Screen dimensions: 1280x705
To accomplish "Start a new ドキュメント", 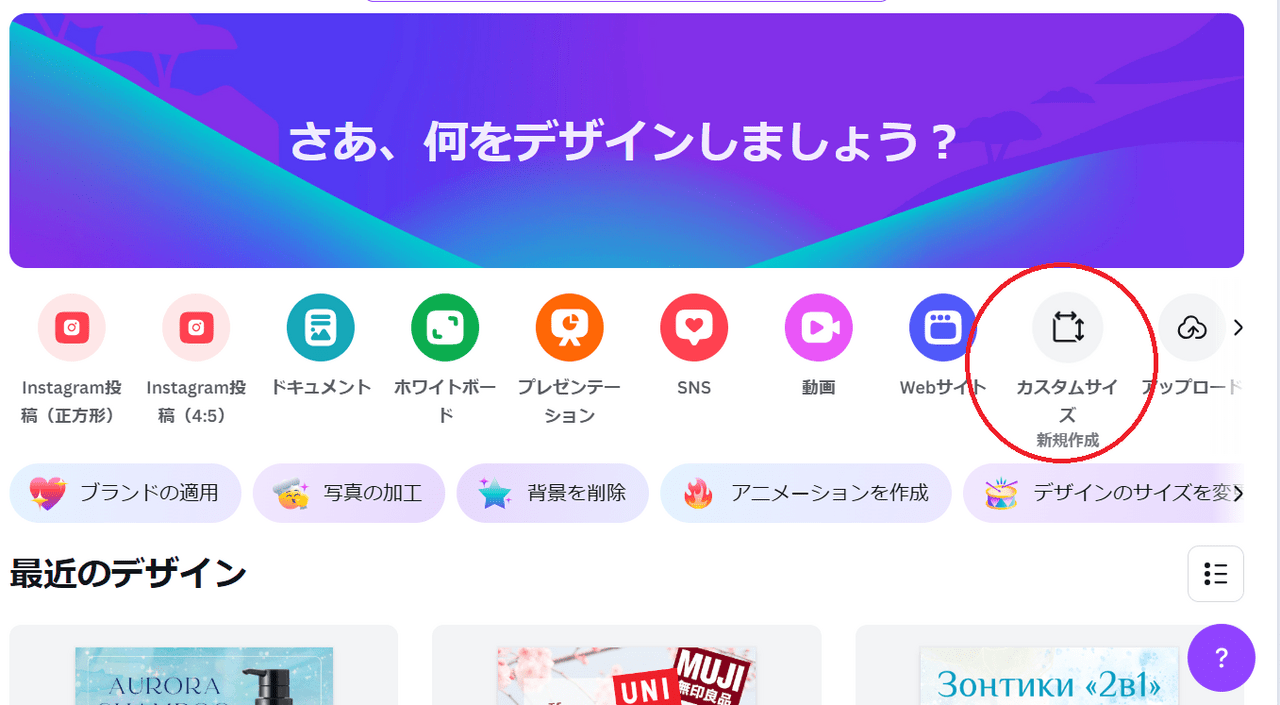I will click(320, 328).
